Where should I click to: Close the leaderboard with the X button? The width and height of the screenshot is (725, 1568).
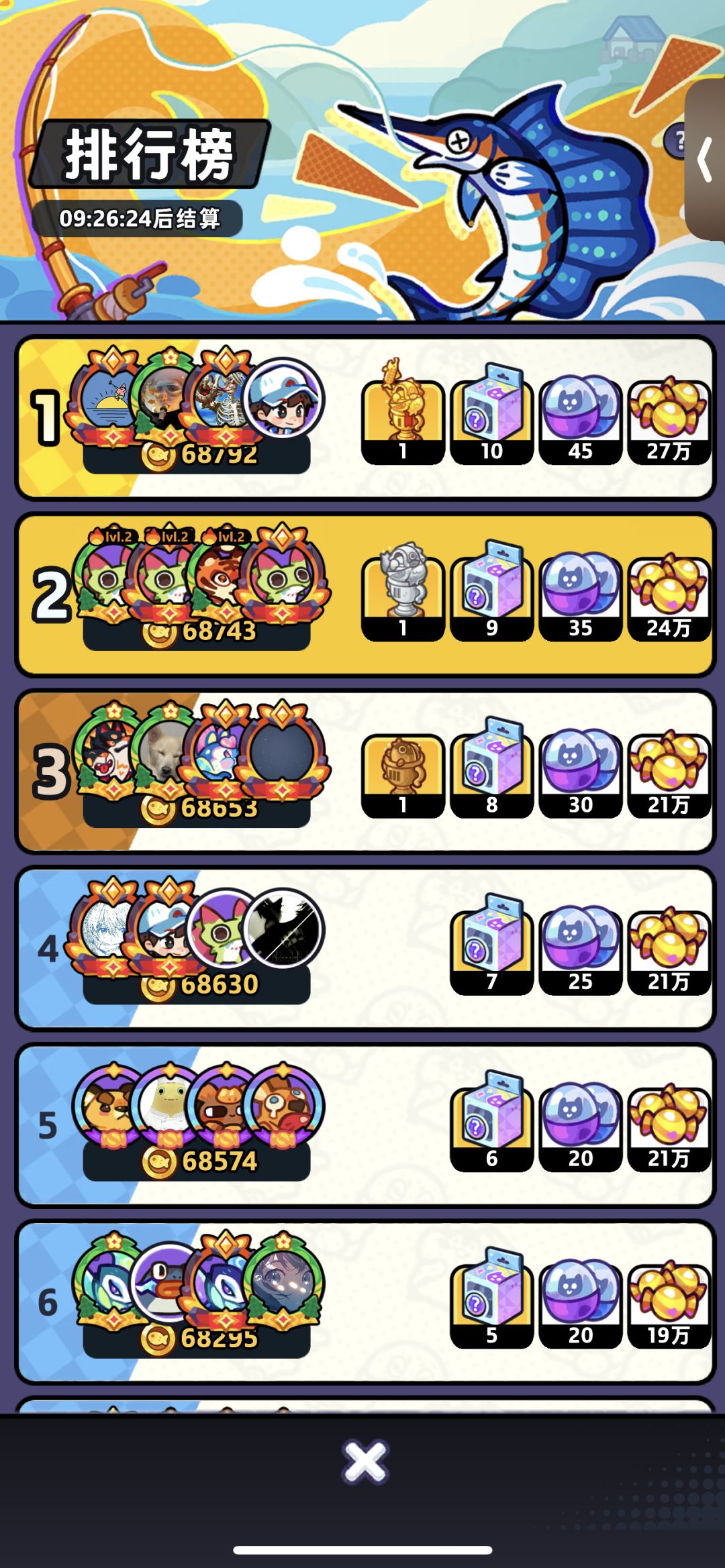365,1462
